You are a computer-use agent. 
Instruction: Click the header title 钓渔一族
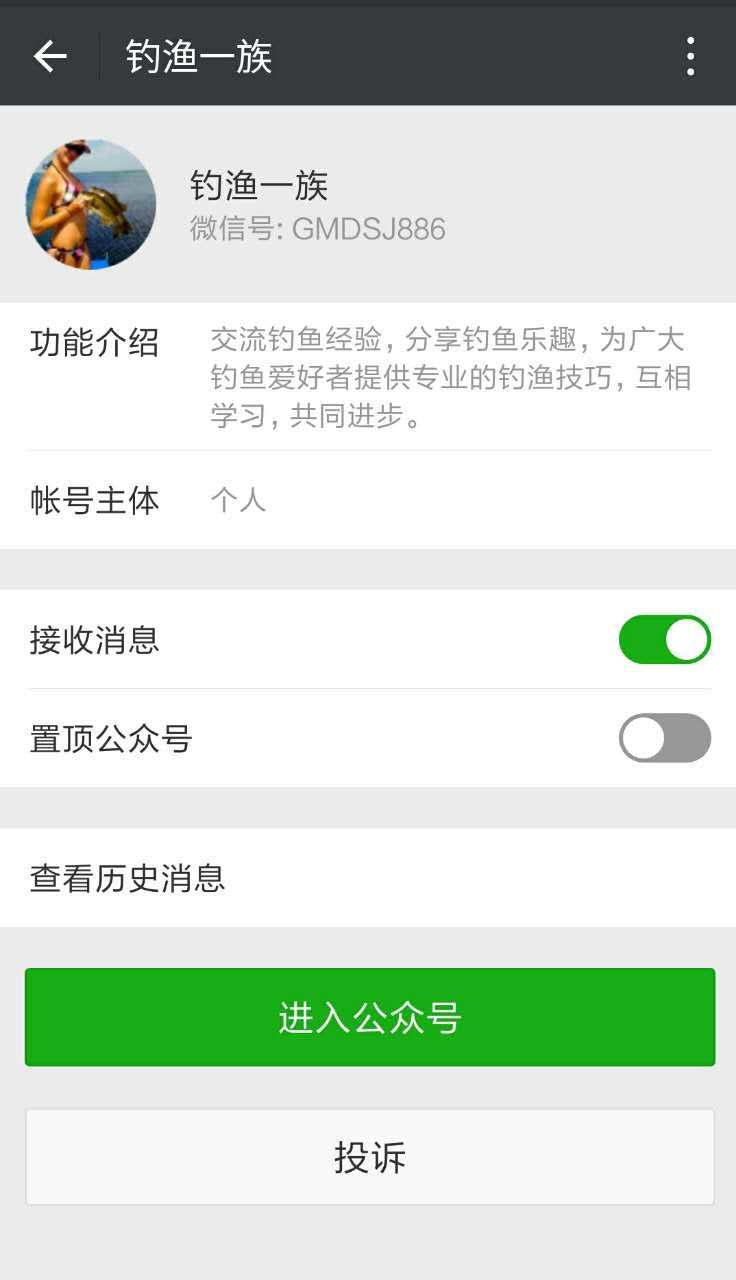click(x=198, y=58)
